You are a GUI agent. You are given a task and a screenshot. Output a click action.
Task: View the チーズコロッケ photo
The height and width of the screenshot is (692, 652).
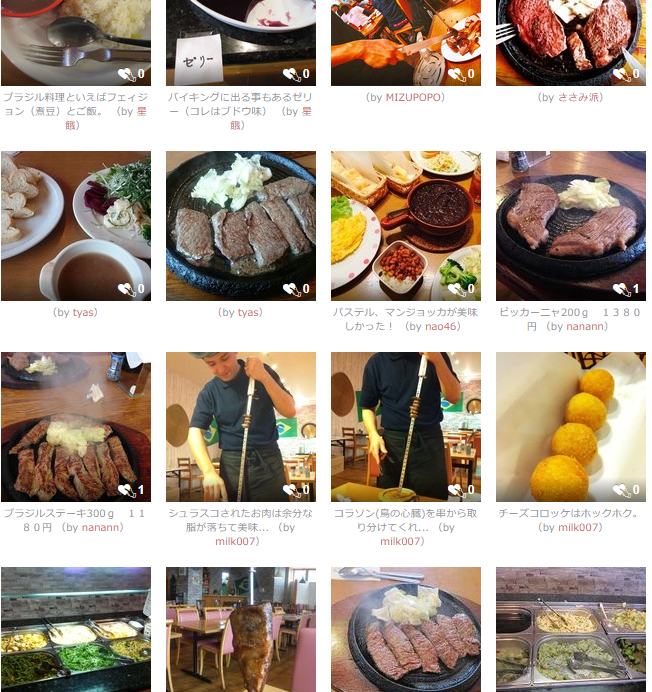(570, 426)
